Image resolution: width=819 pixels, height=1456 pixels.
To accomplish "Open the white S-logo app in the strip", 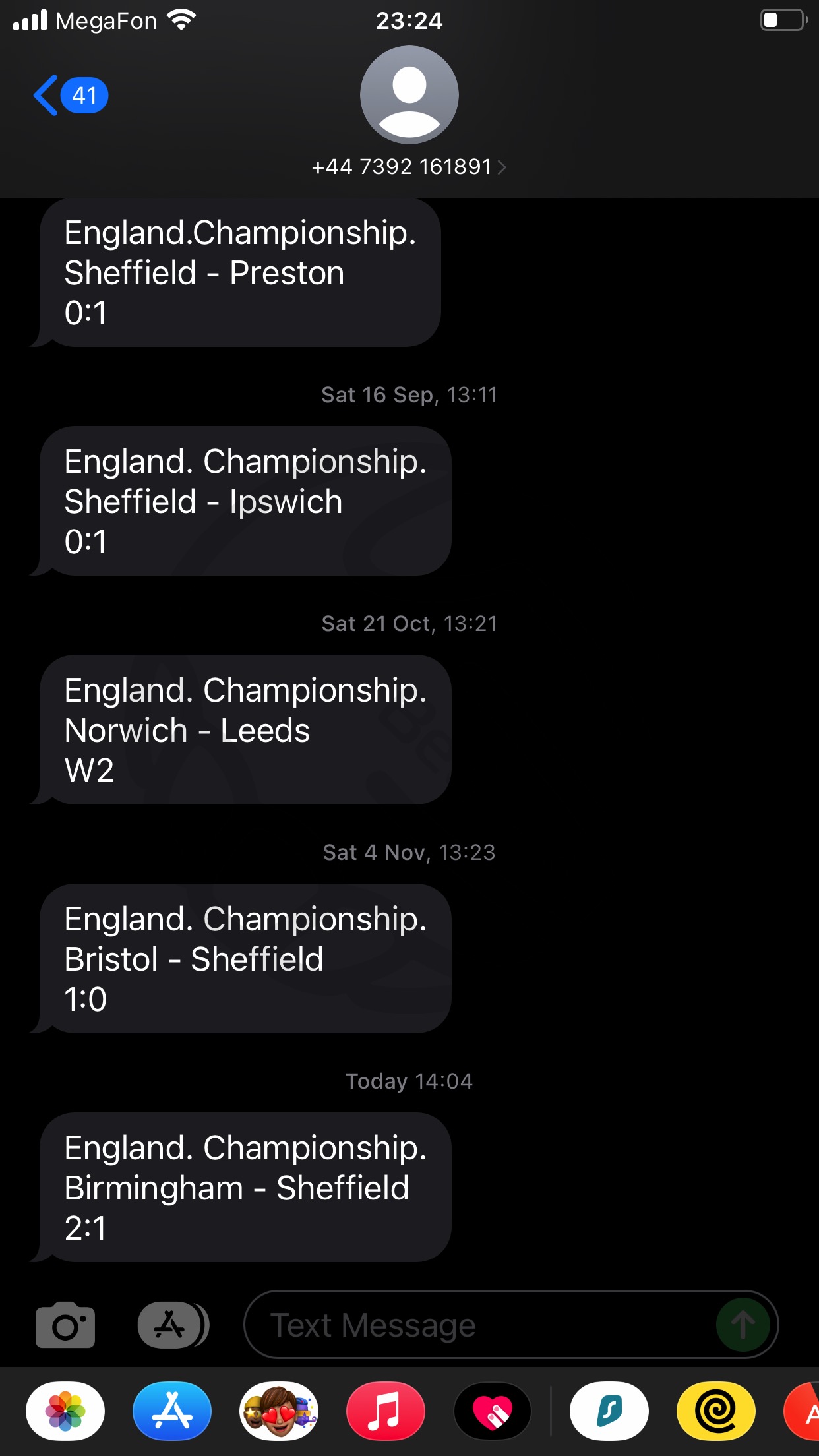I will (609, 1411).
